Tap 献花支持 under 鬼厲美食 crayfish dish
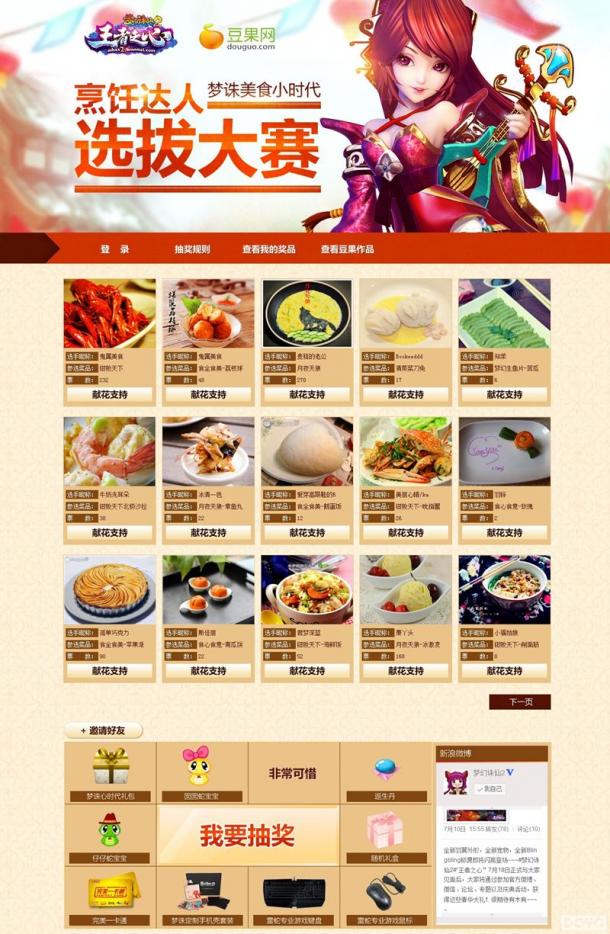The height and width of the screenshot is (934, 610). click(110, 394)
